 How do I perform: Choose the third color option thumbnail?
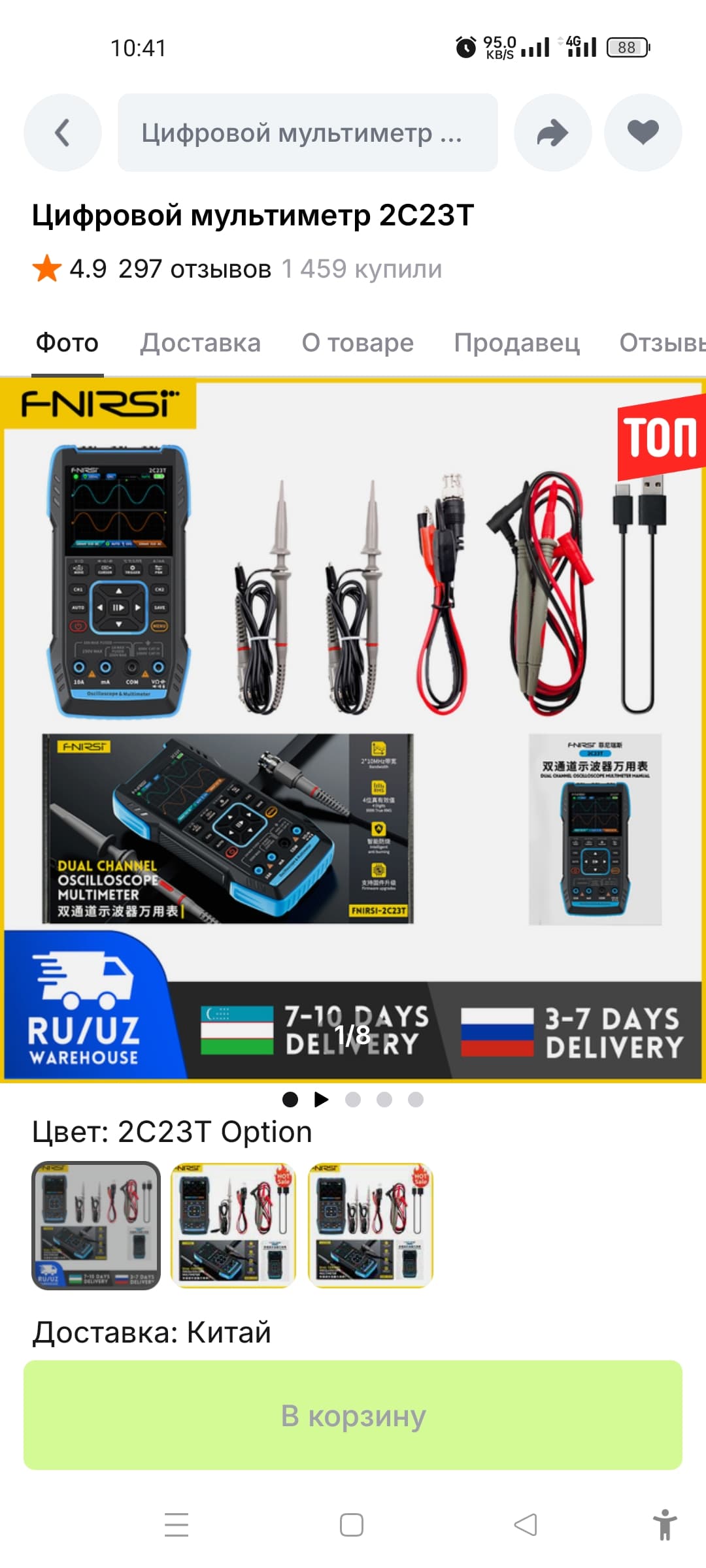point(371,1226)
